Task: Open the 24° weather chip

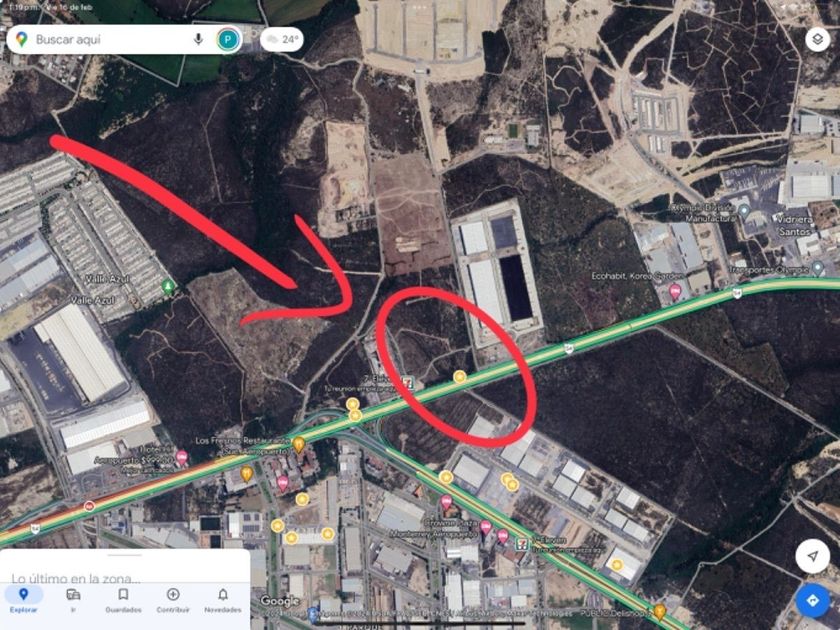Action: 282,40
